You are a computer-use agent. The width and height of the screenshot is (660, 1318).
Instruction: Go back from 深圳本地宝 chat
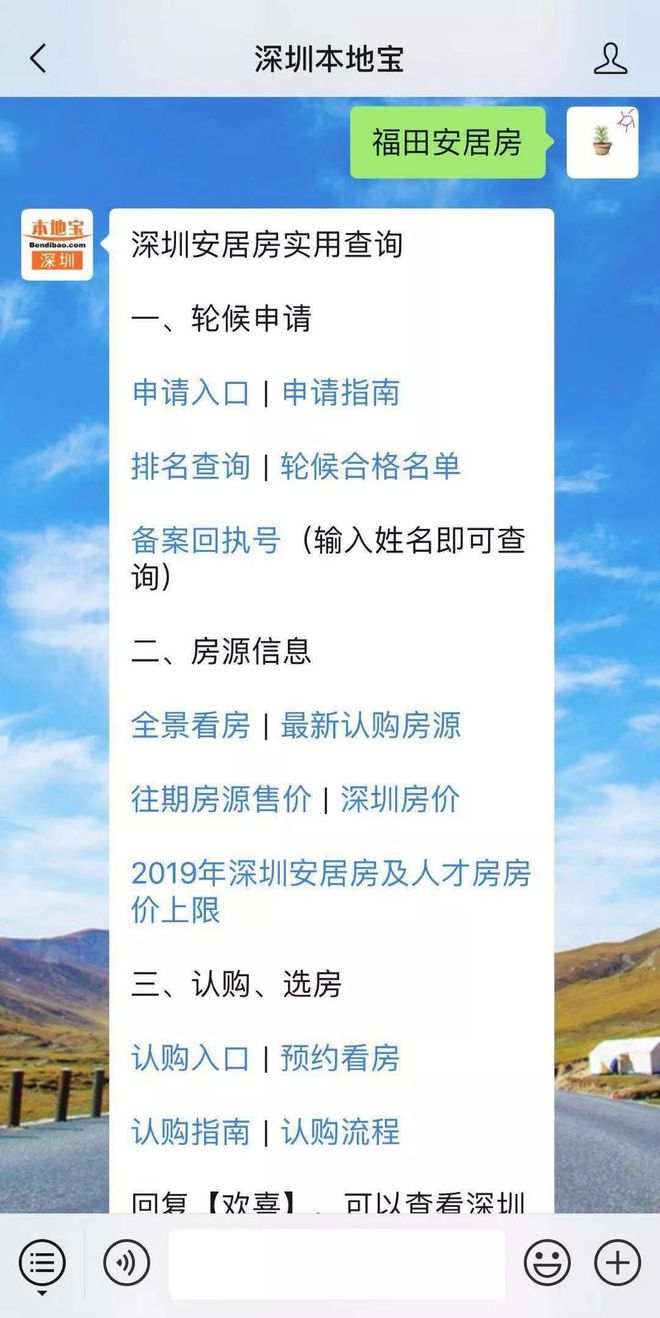[x=38, y=59]
